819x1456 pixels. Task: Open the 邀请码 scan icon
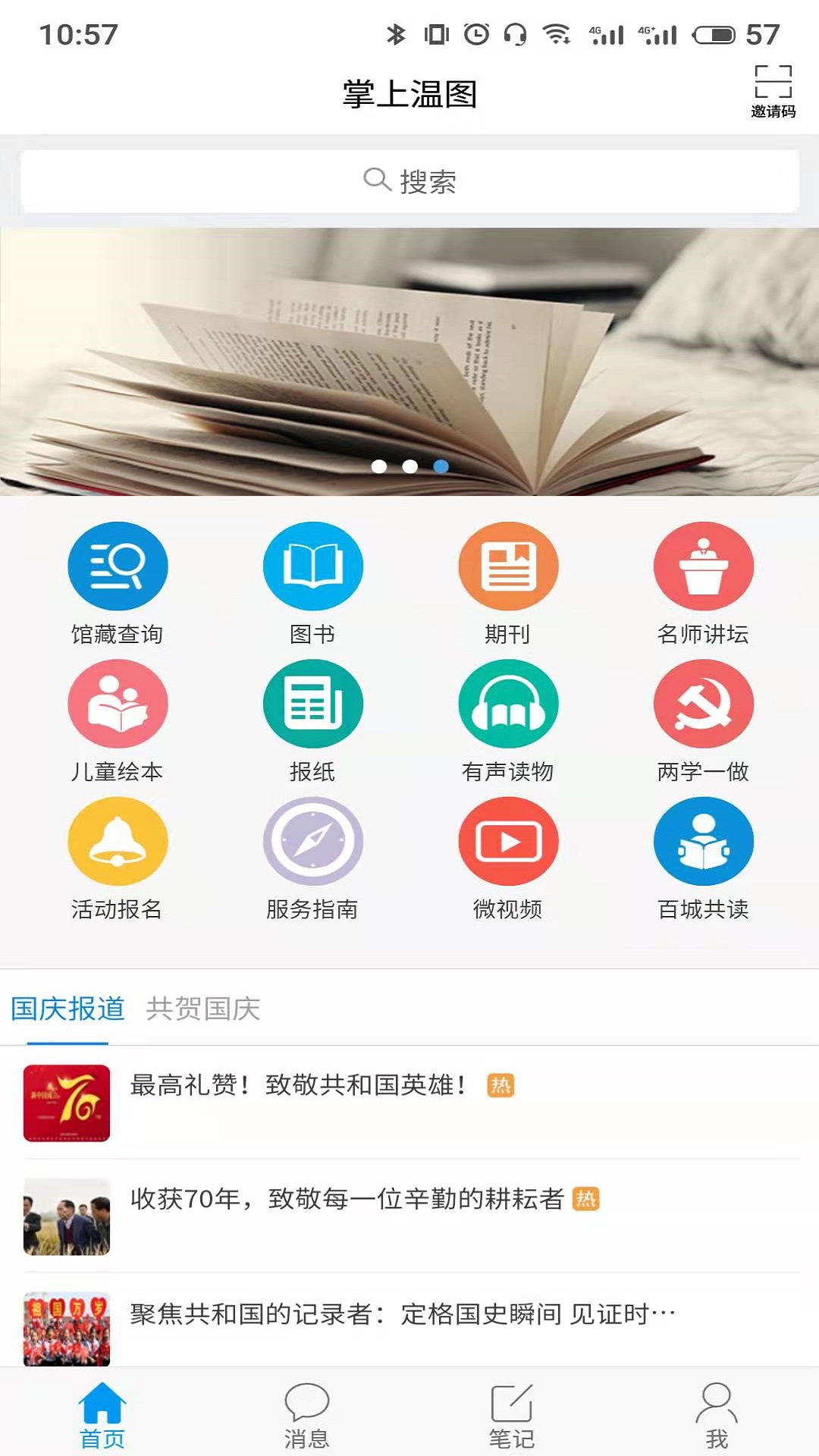(773, 91)
